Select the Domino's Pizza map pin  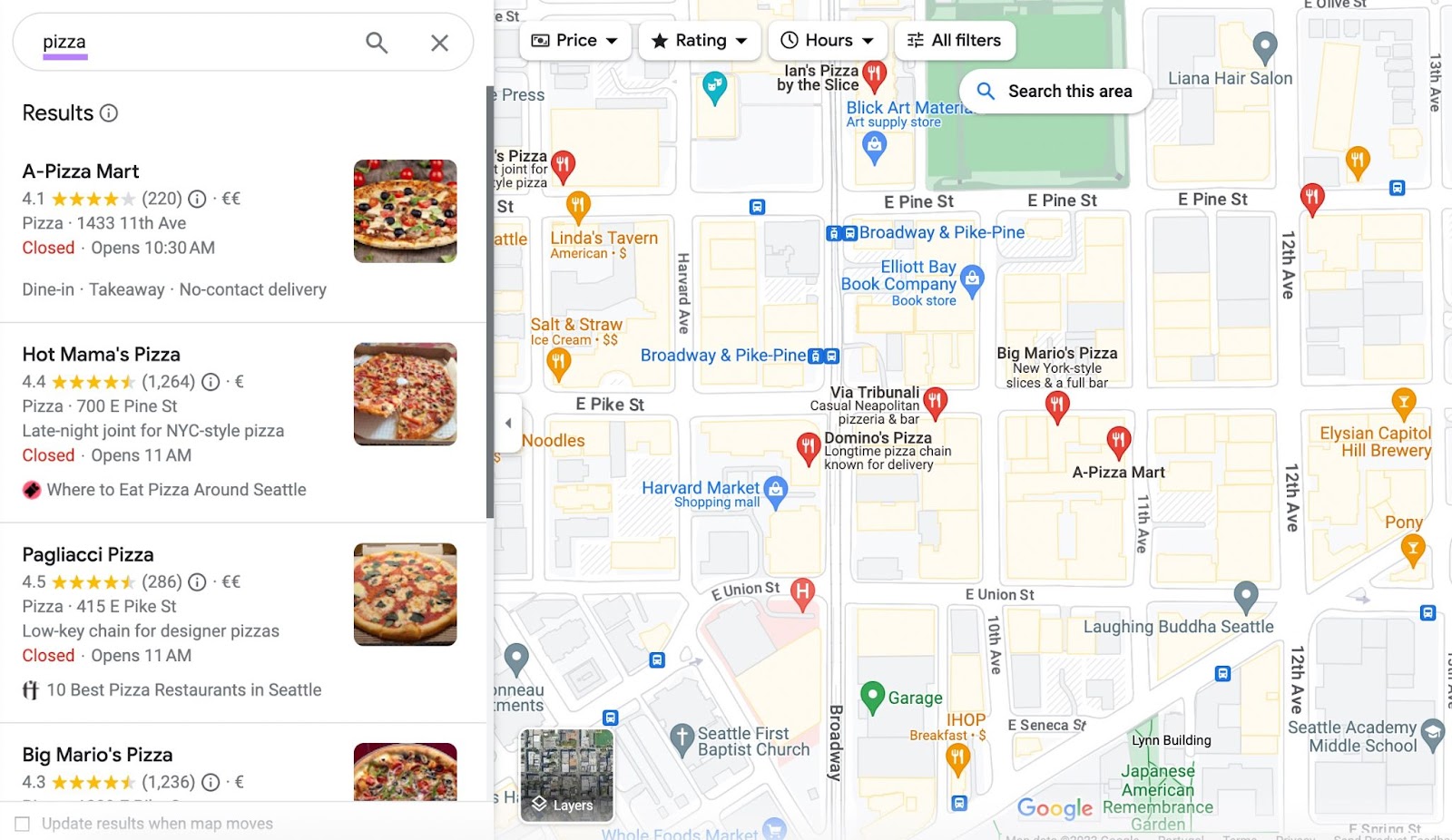point(807,447)
